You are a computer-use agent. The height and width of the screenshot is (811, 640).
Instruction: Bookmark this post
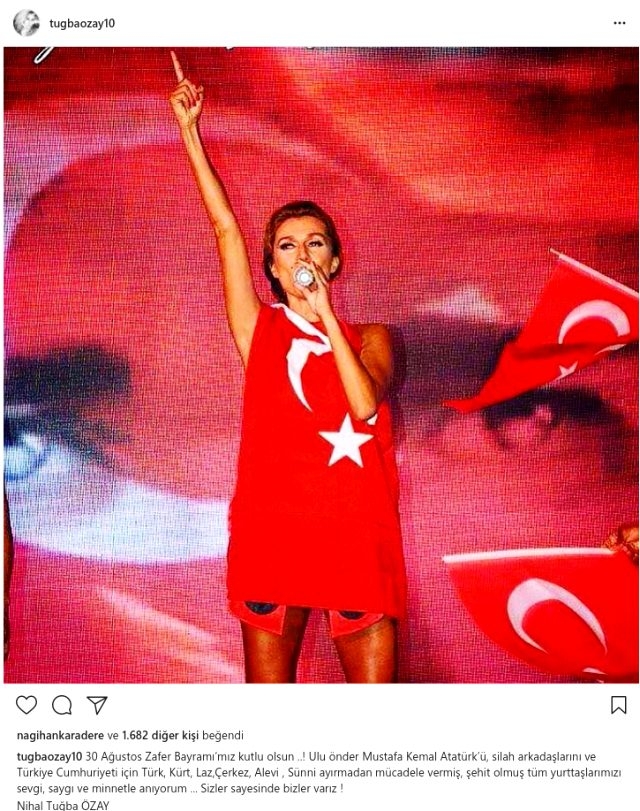pos(619,705)
